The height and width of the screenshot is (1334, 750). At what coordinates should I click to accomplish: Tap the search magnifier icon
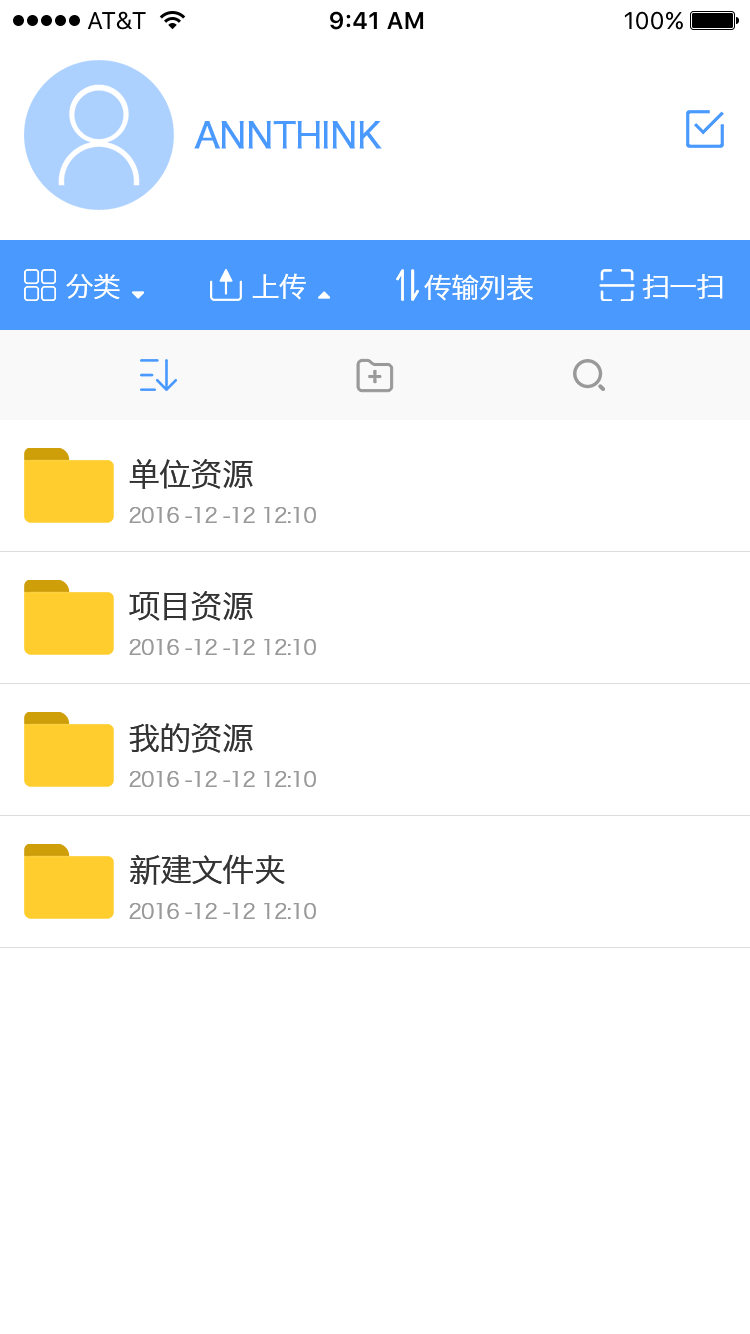pyautogui.click(x=589, y=375)
